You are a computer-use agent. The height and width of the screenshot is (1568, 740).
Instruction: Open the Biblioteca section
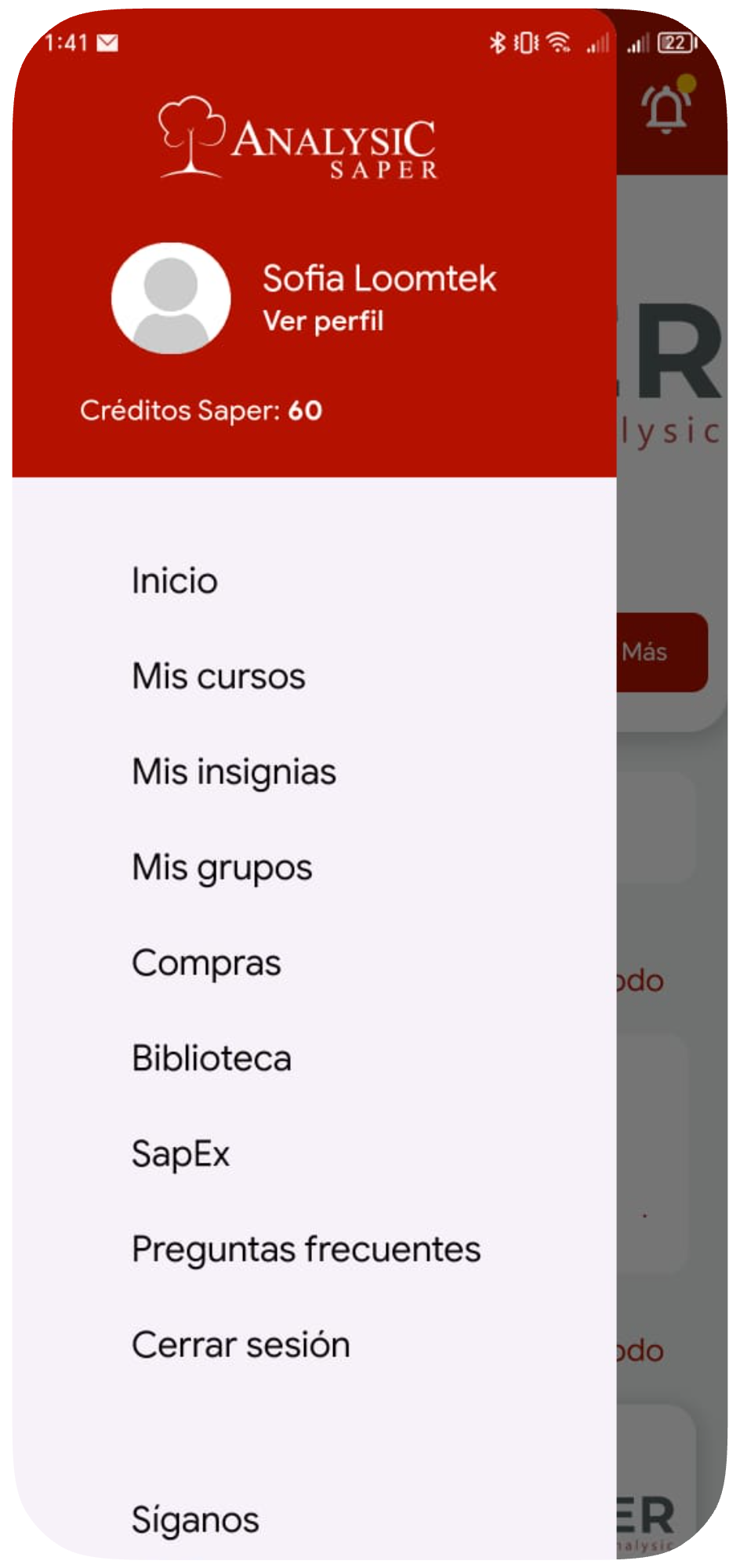point(212,1058)
